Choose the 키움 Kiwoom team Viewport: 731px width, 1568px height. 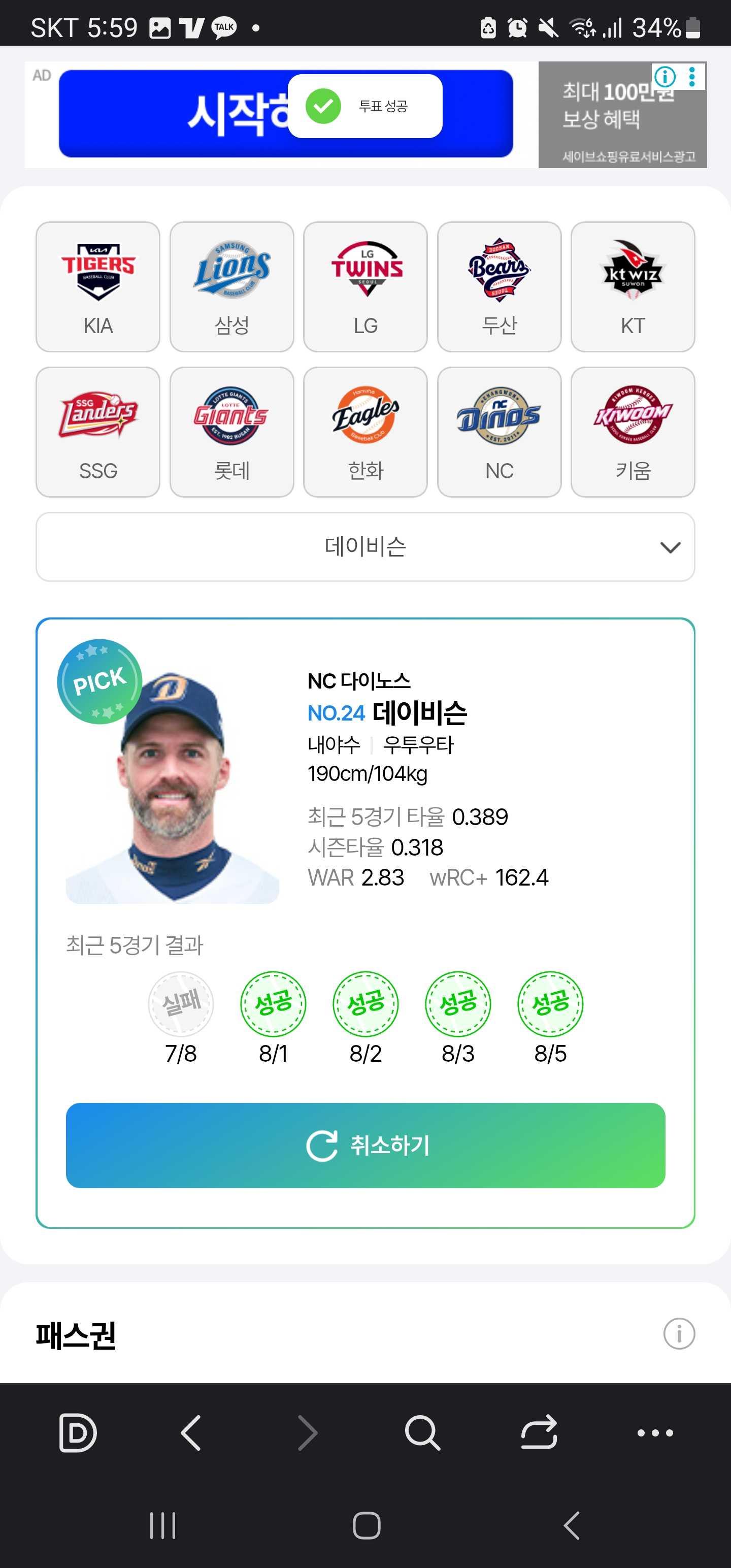(x=633, y=432)
